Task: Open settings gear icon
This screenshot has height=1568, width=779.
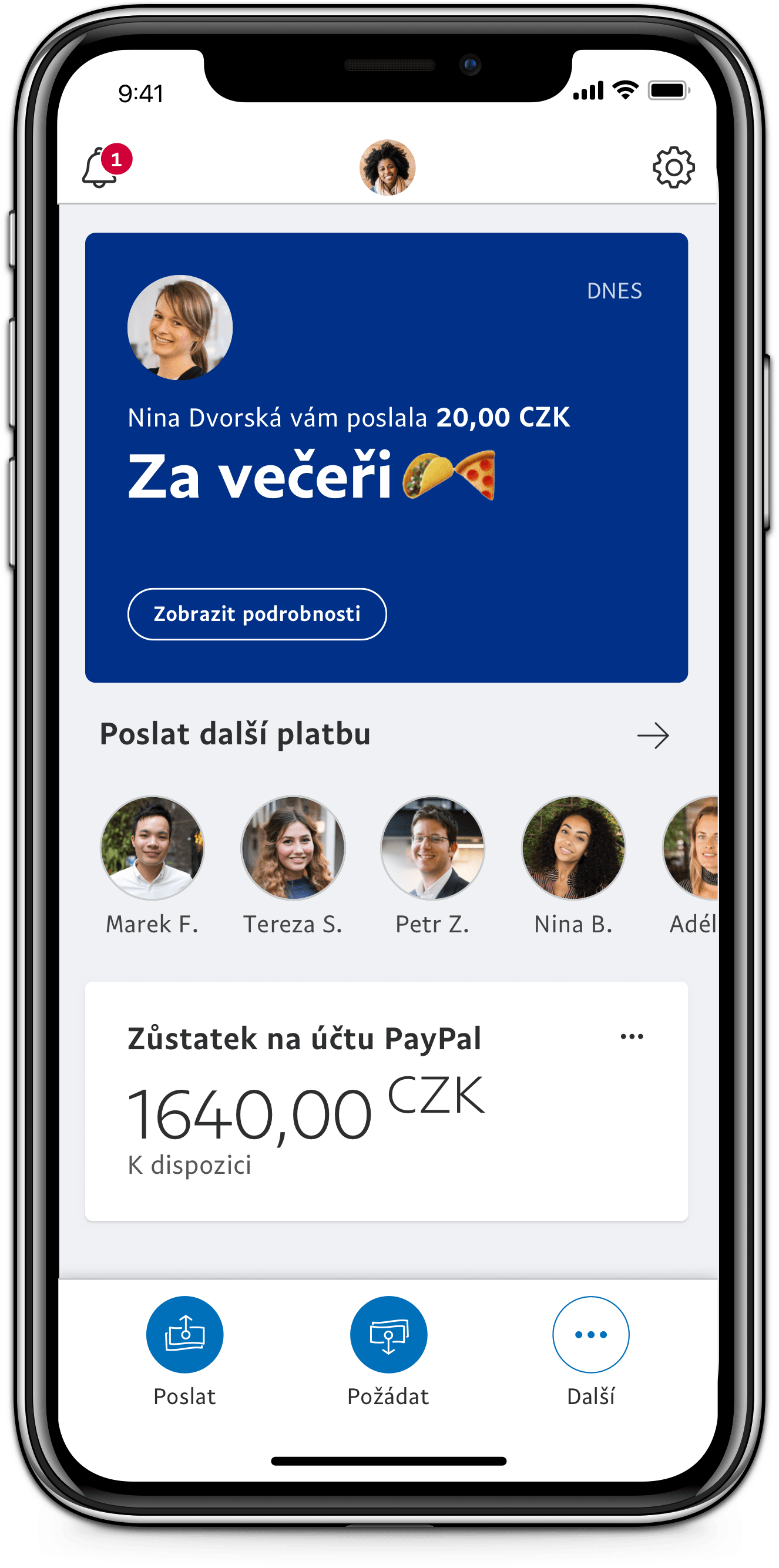Action: [x=673, y=167]
